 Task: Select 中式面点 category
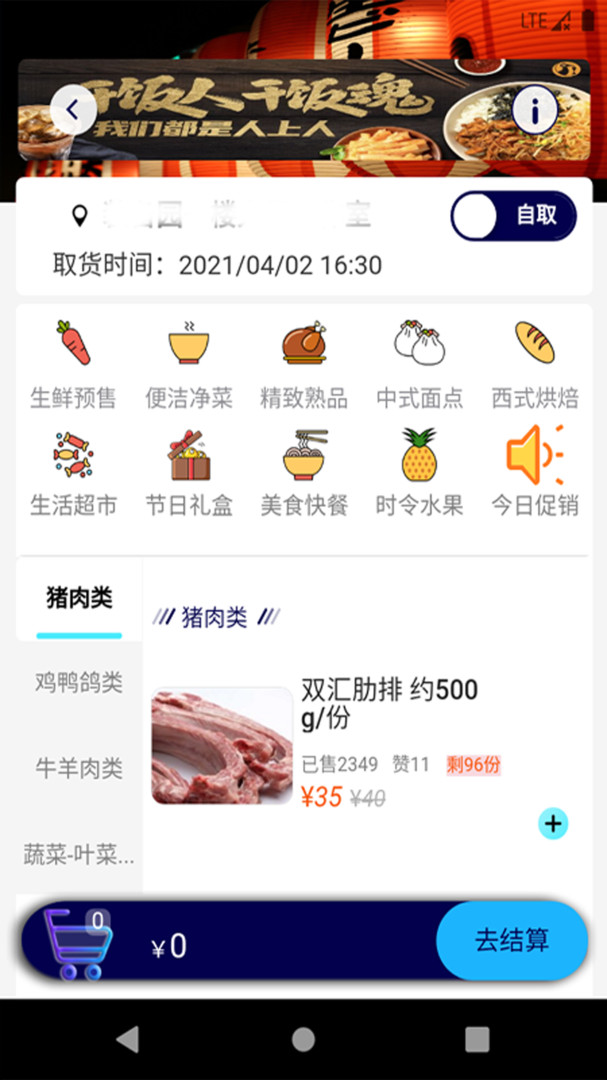pyautogui.click(x=419, y=365)
